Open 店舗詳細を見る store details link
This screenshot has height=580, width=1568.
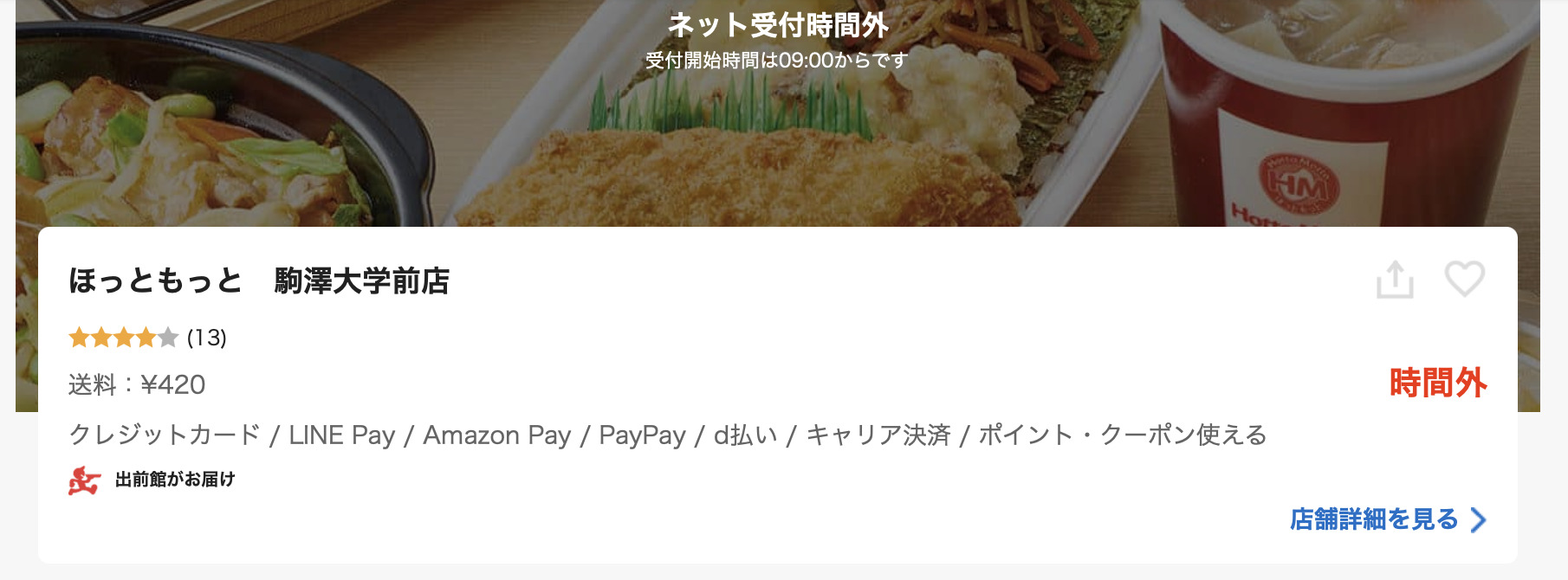(1386, 519)
